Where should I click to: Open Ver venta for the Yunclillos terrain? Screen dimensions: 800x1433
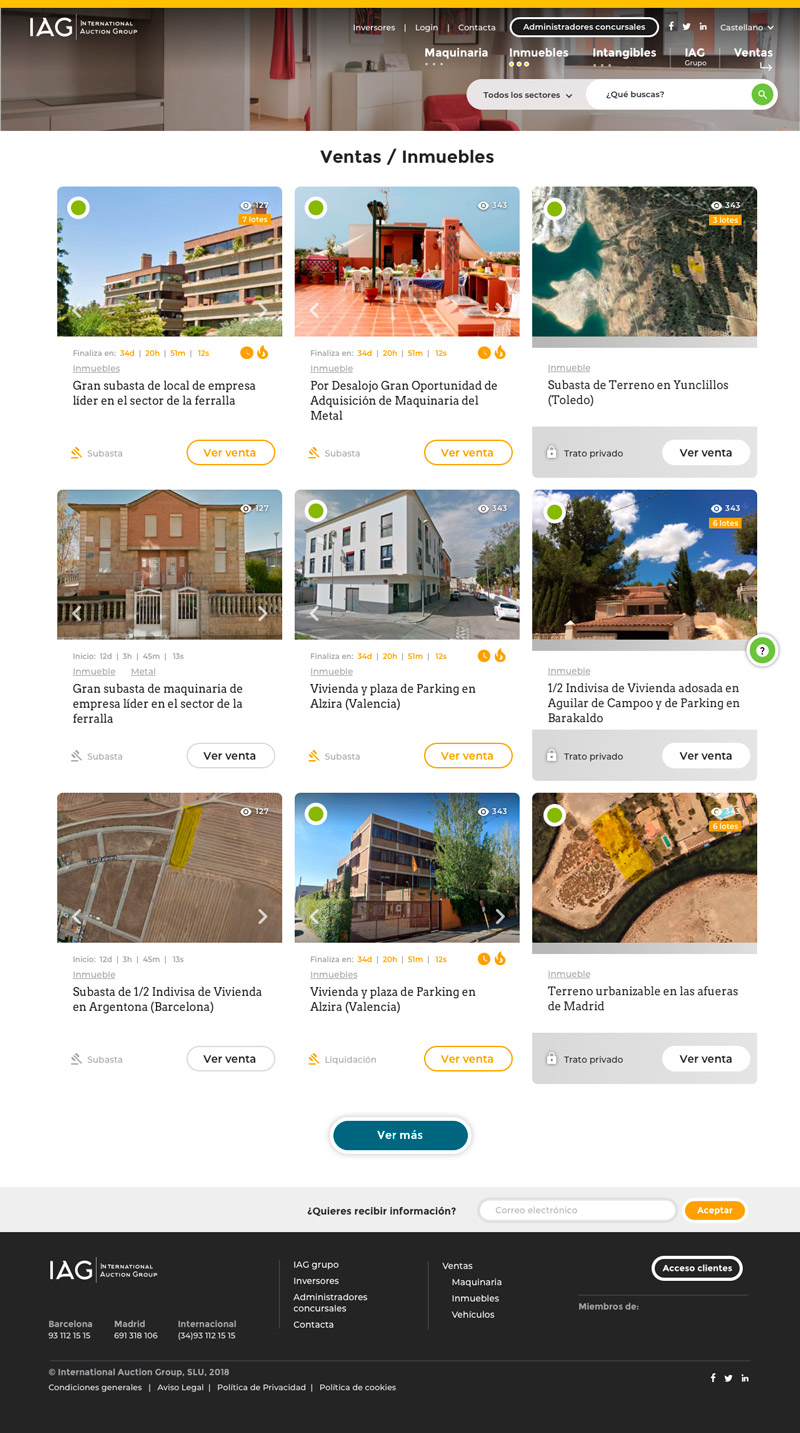705,453
